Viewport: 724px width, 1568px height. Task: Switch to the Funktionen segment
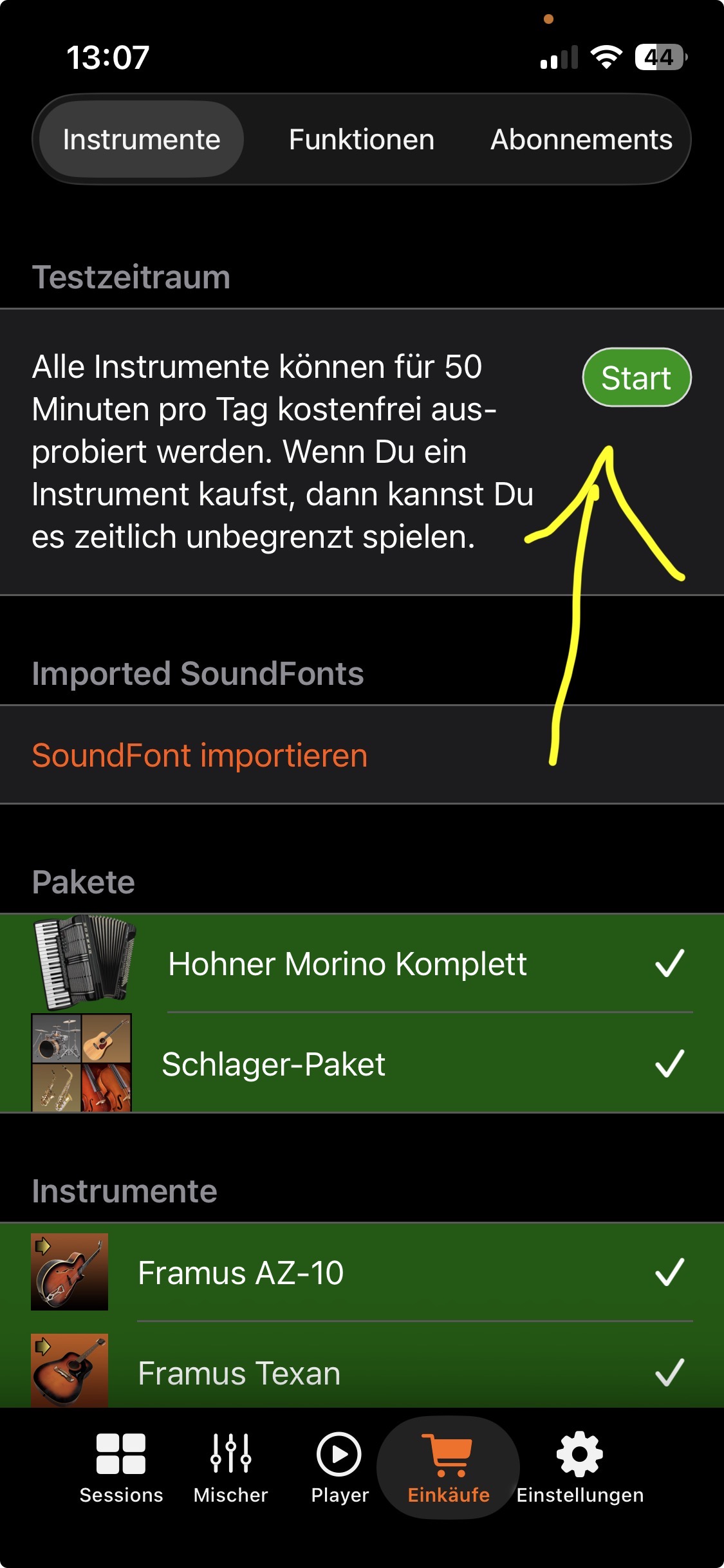(x=362, y=140)
